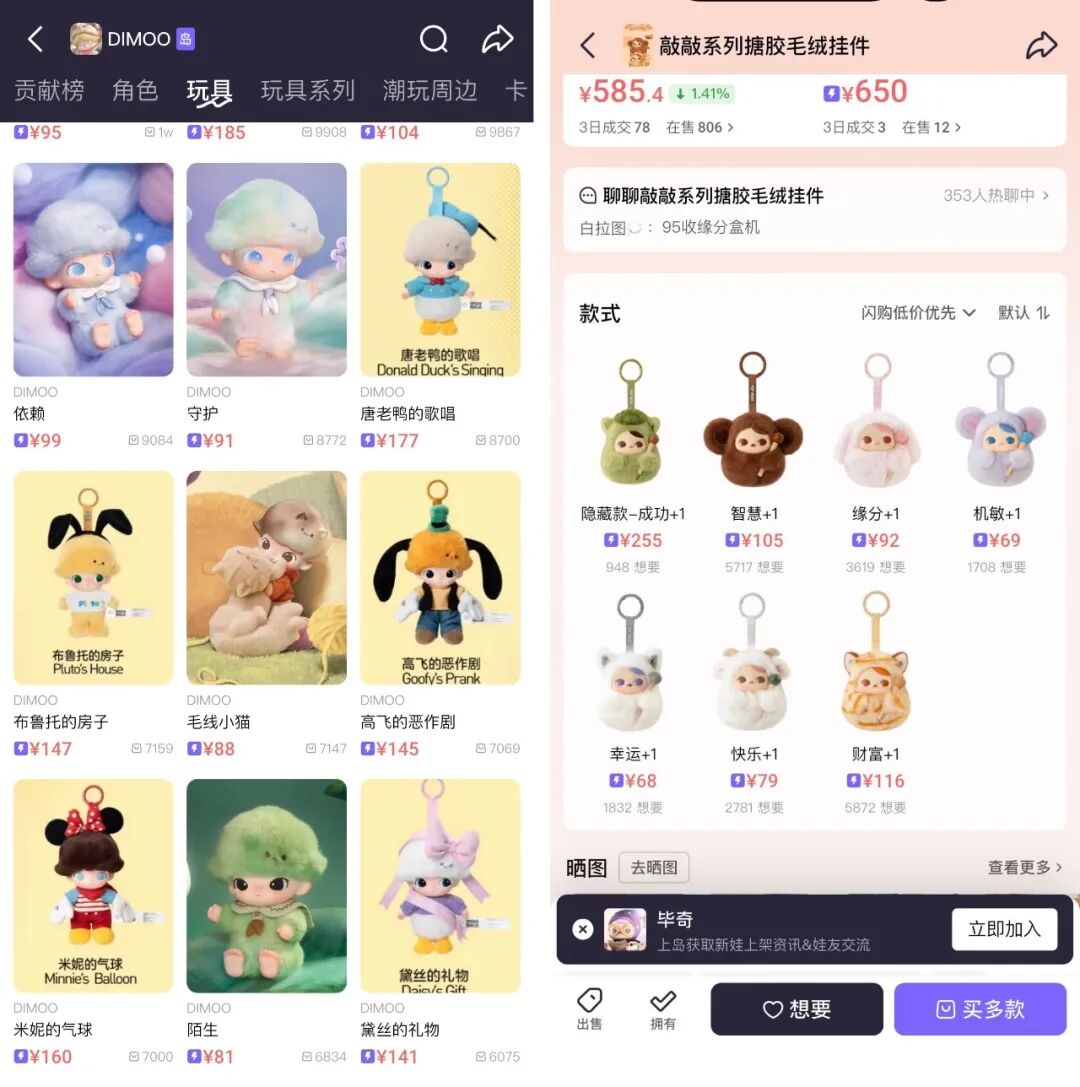Toggle the 默认 sort order
Viewport: 1080px width, 1087px height.
tap(1024, 313)
